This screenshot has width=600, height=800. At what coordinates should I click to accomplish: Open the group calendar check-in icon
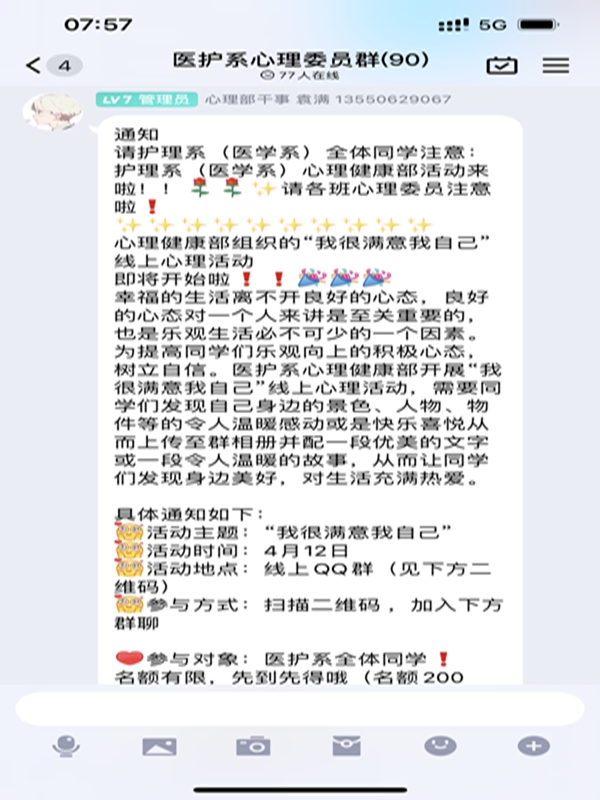point(502,66)
